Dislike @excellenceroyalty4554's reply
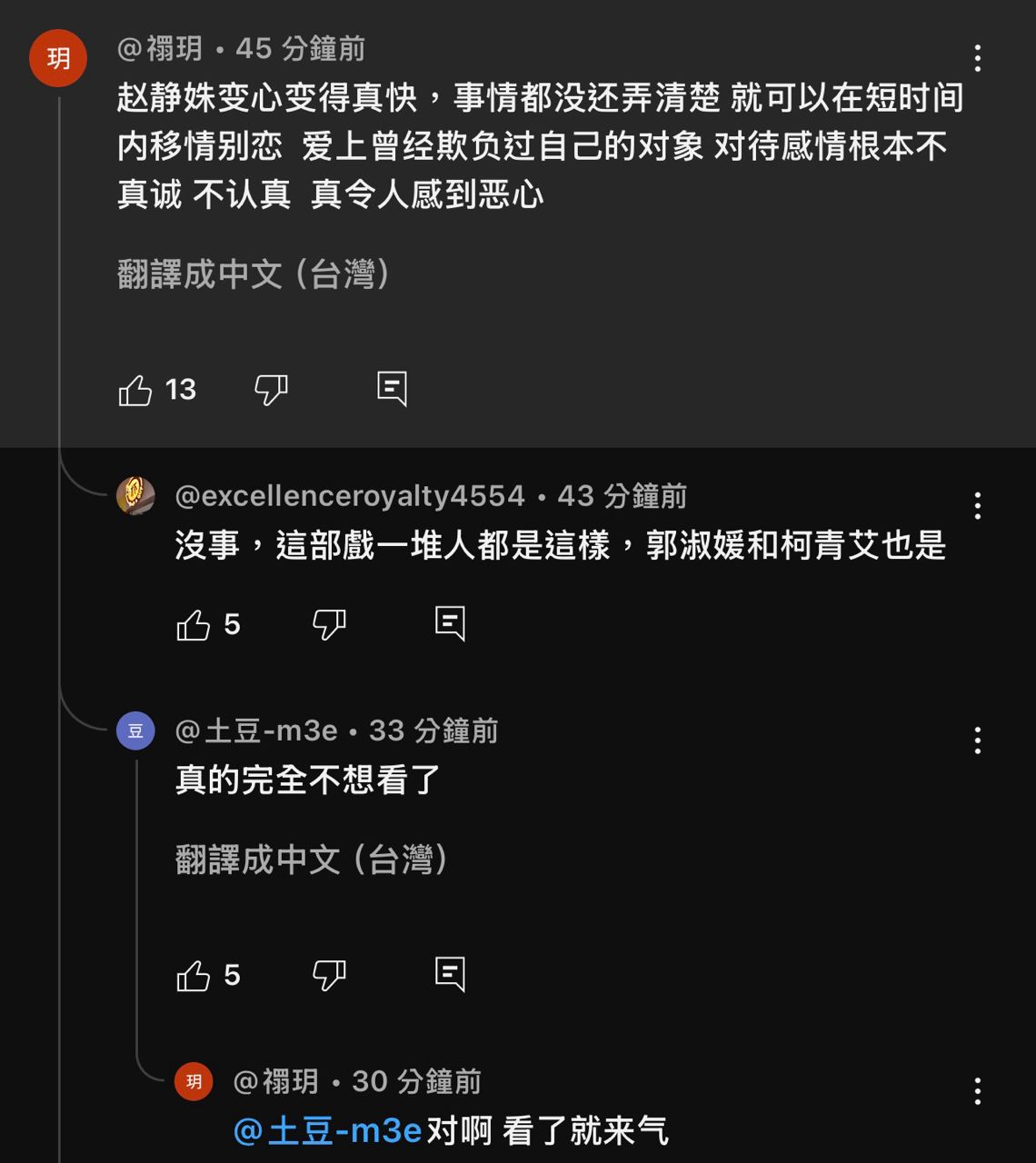1036x1163 pixels. [x=329, y=625]
